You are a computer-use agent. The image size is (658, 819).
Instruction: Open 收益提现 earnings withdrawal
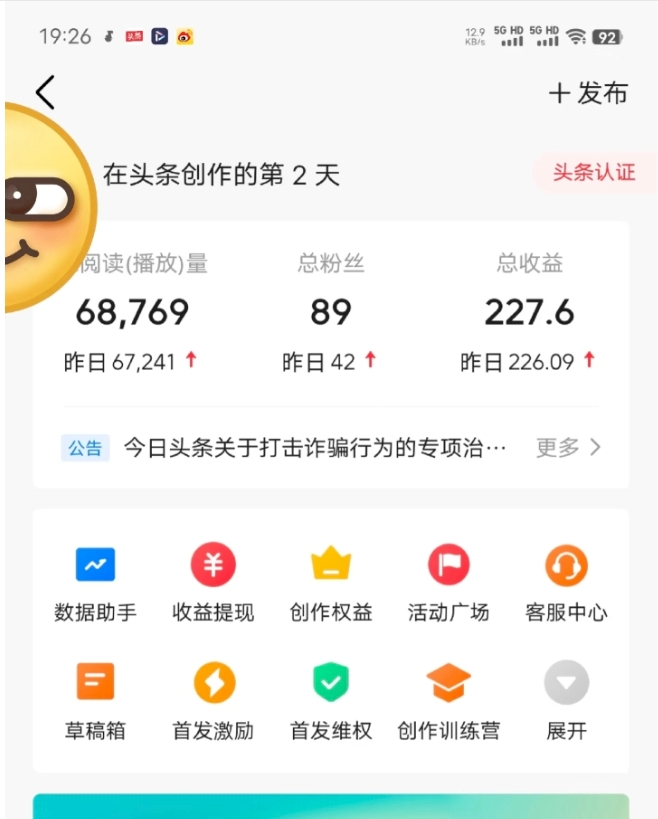(213, 584)
